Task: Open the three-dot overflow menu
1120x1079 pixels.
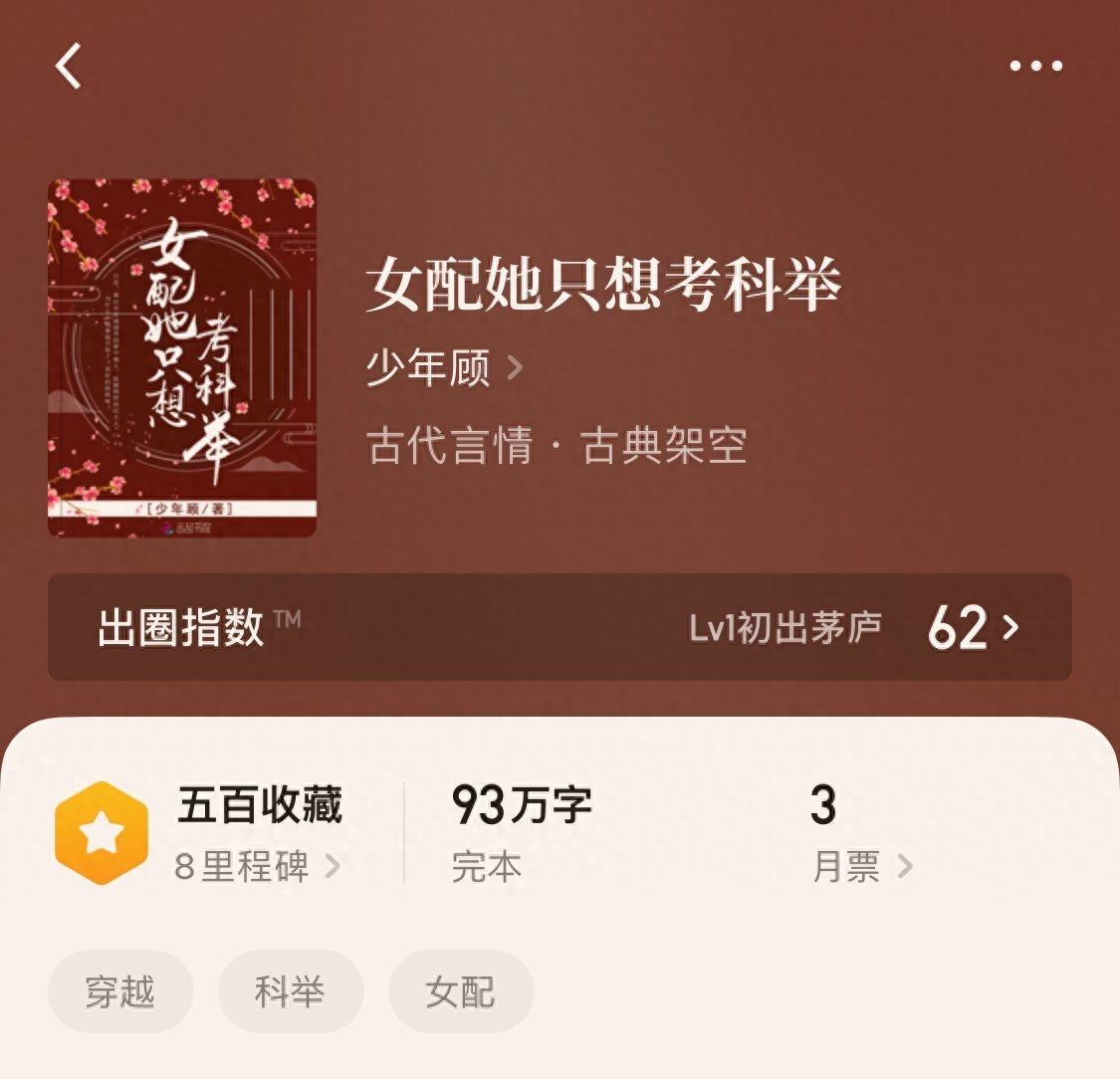Action: tap(1035, 67)
